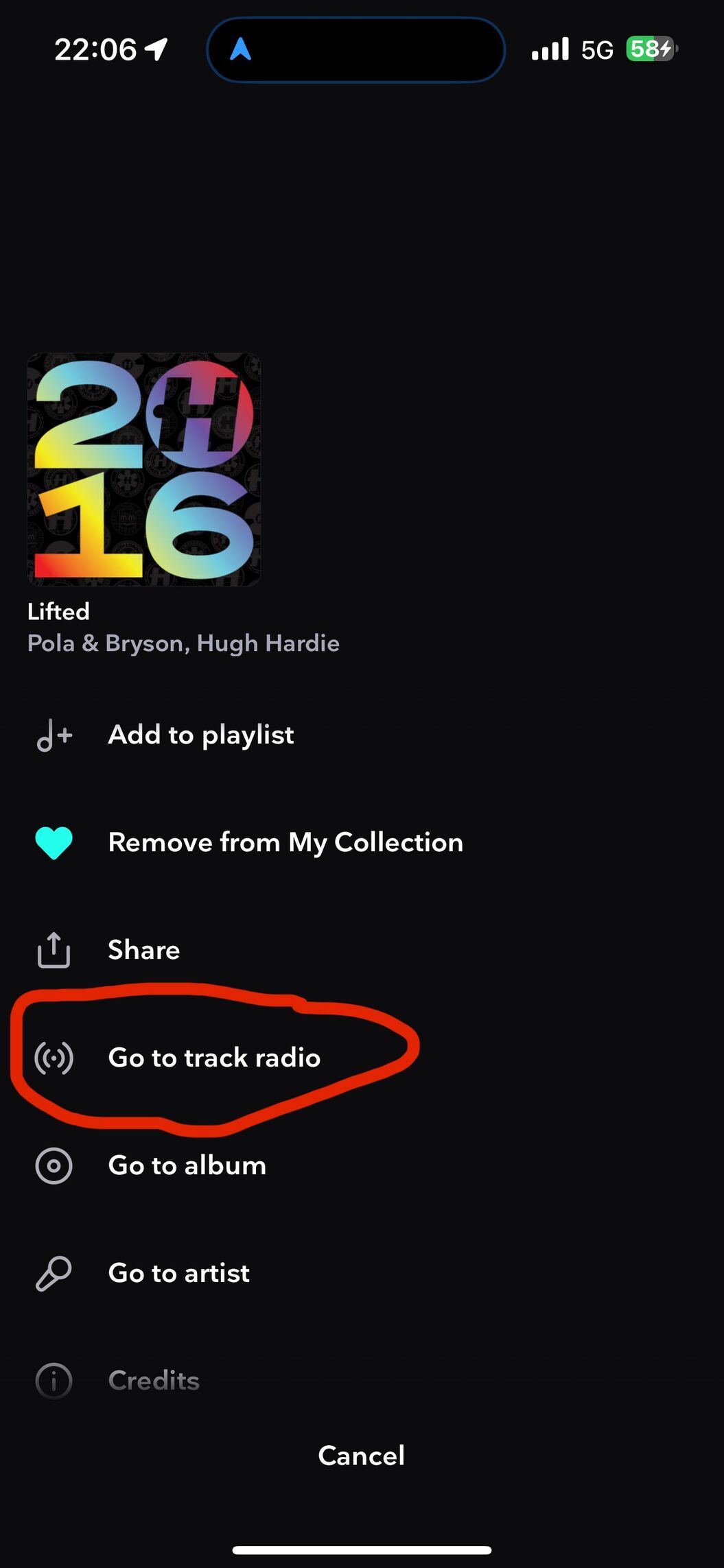Viewport: 724px width, 1568px height.
Task: Add Lifted to a playlist
Action: click(x=362, y=735)
